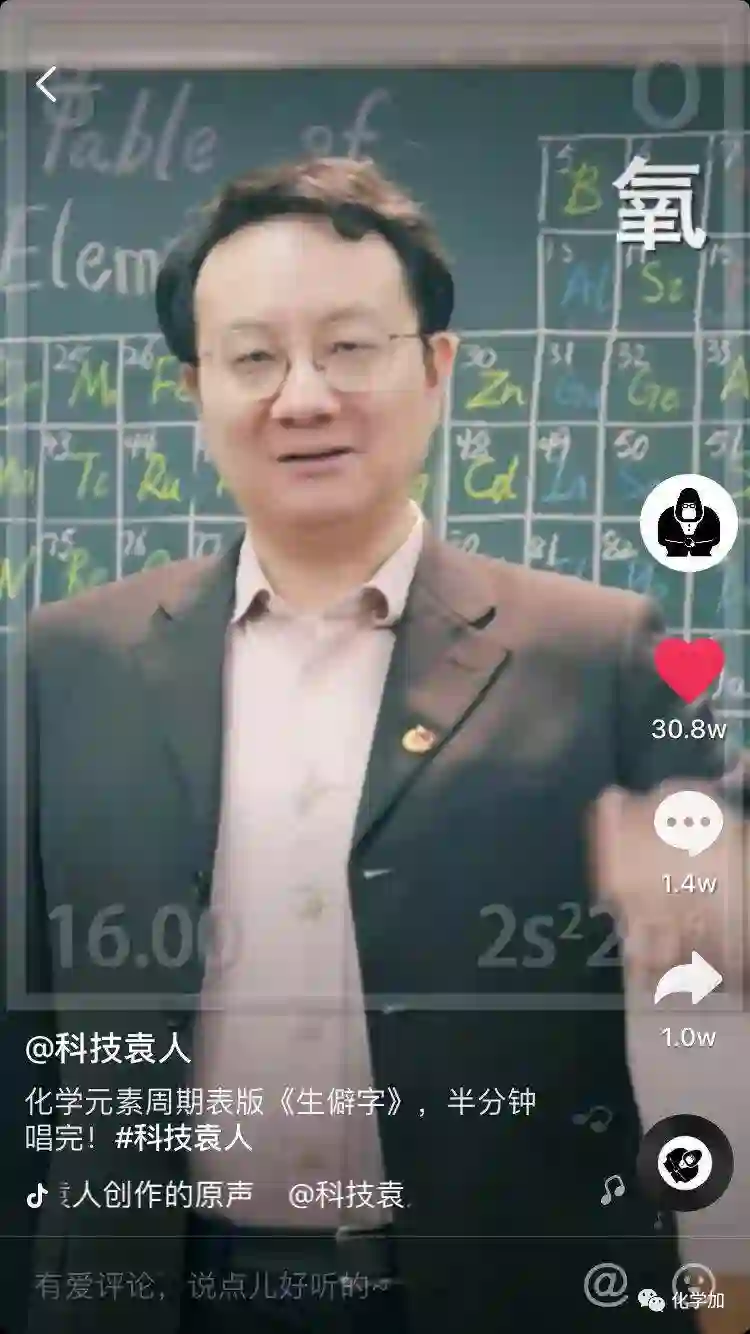
Task: Open the #科技袁人 hashtag
Action: (x=184, y=1137)
